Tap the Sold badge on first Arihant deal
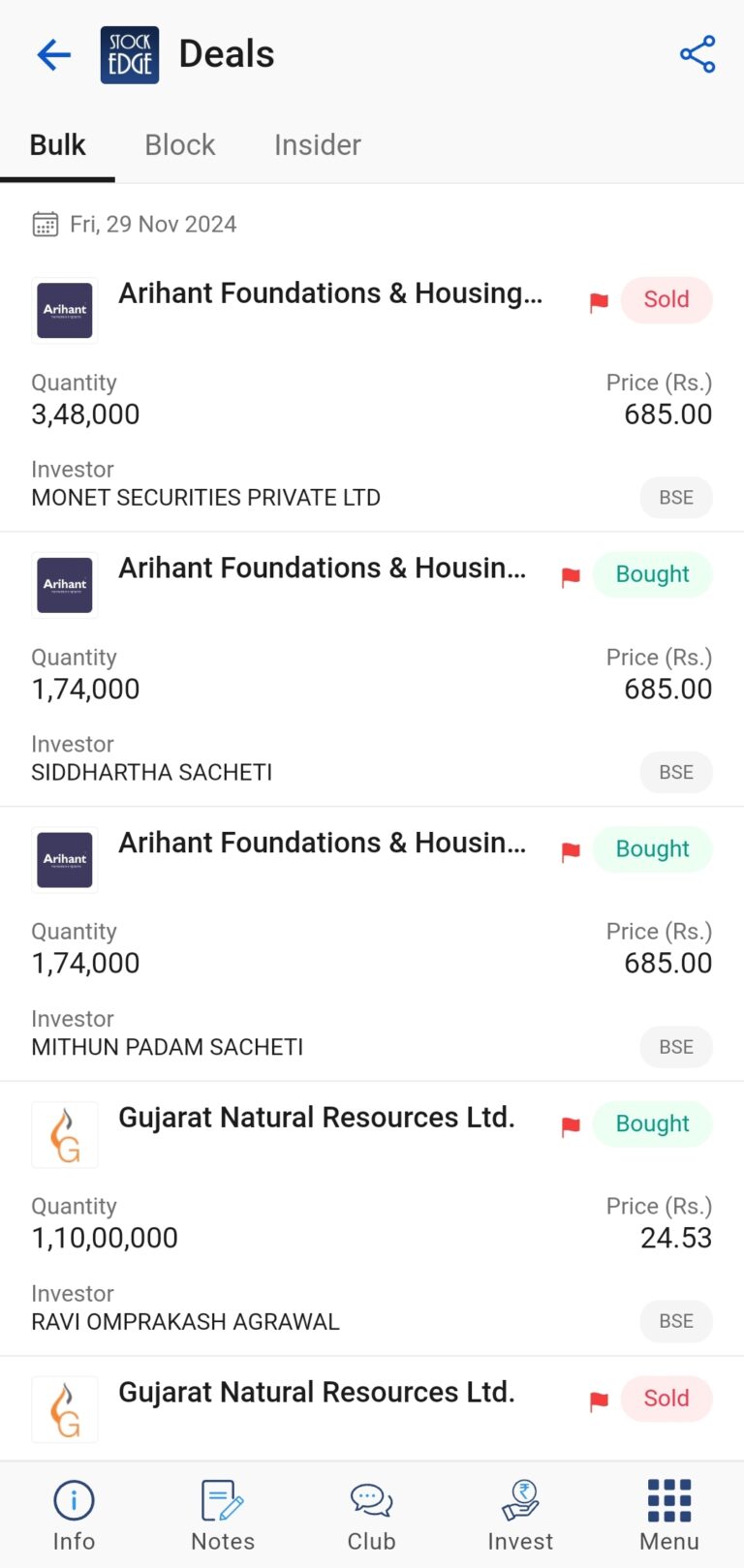The width and height of the screenshot is (744, 1568). 666,299
